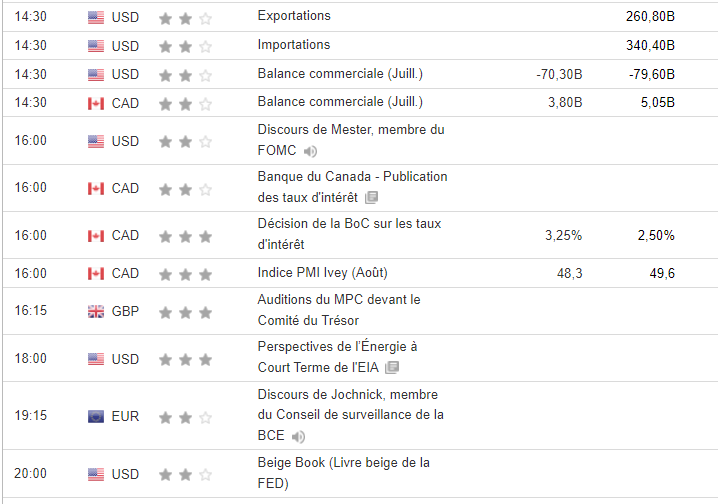
Task: Open Banque du Canada publication des taux
Action: 352,177
